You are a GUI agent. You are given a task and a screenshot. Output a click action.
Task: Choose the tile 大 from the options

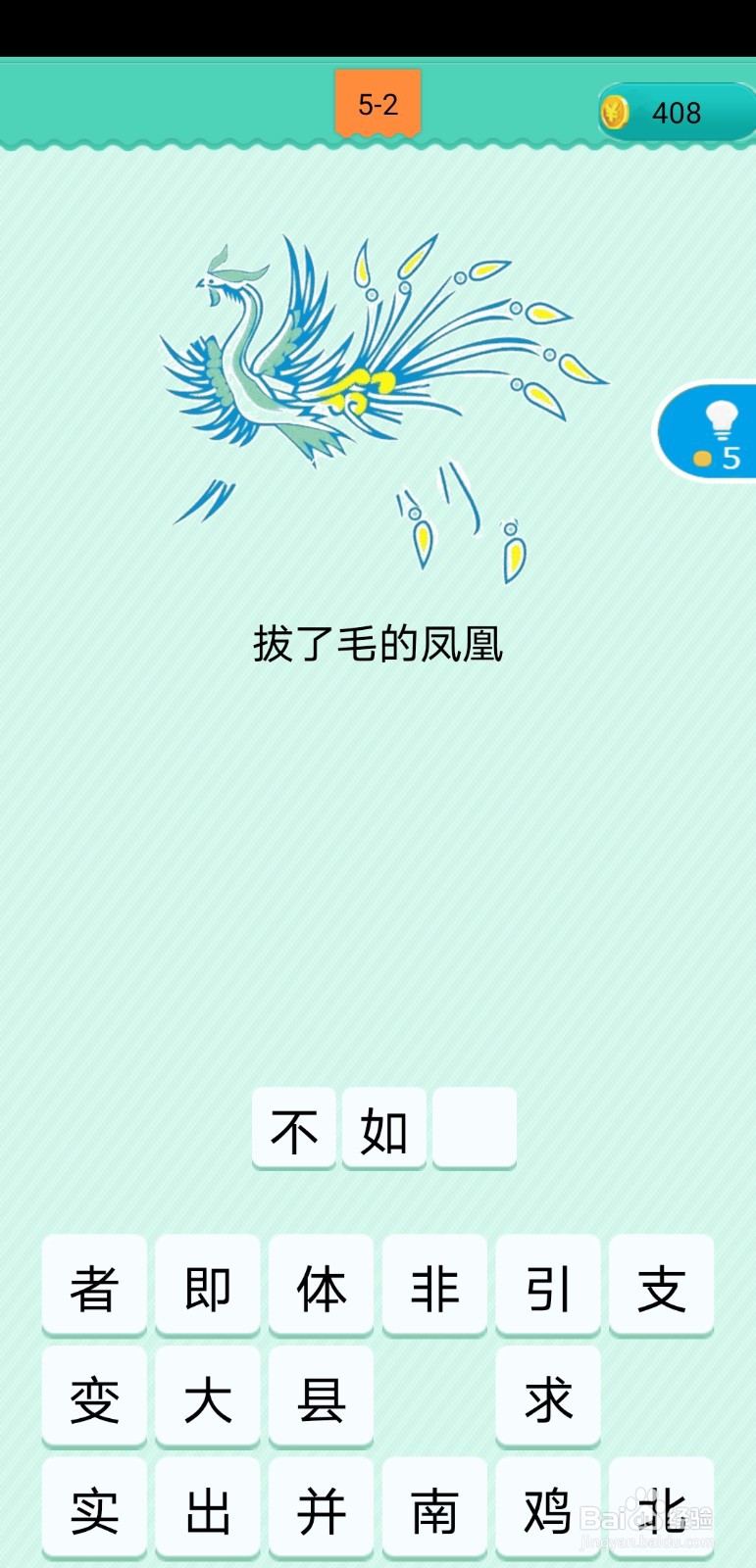208,1396
